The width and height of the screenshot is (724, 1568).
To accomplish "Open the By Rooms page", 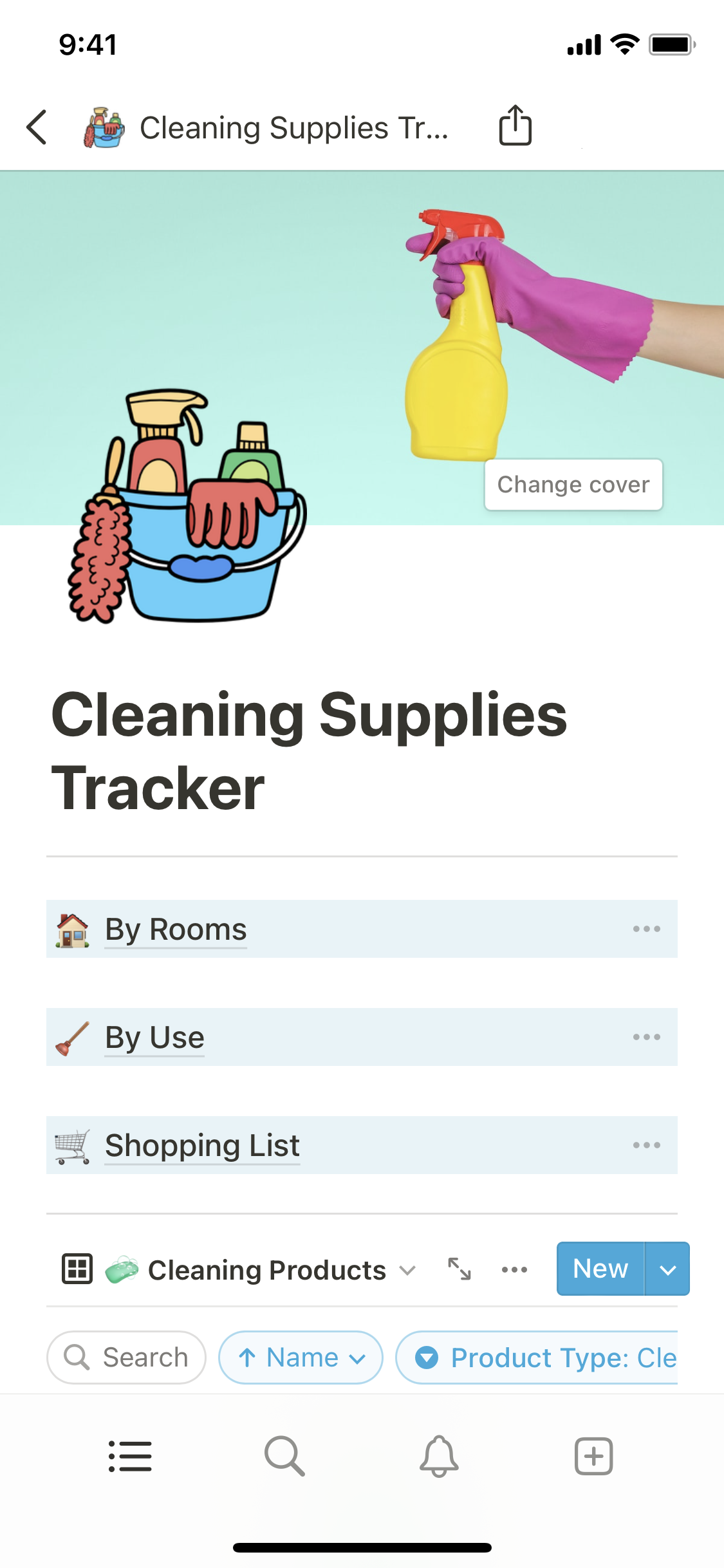I will coord(176,929).
